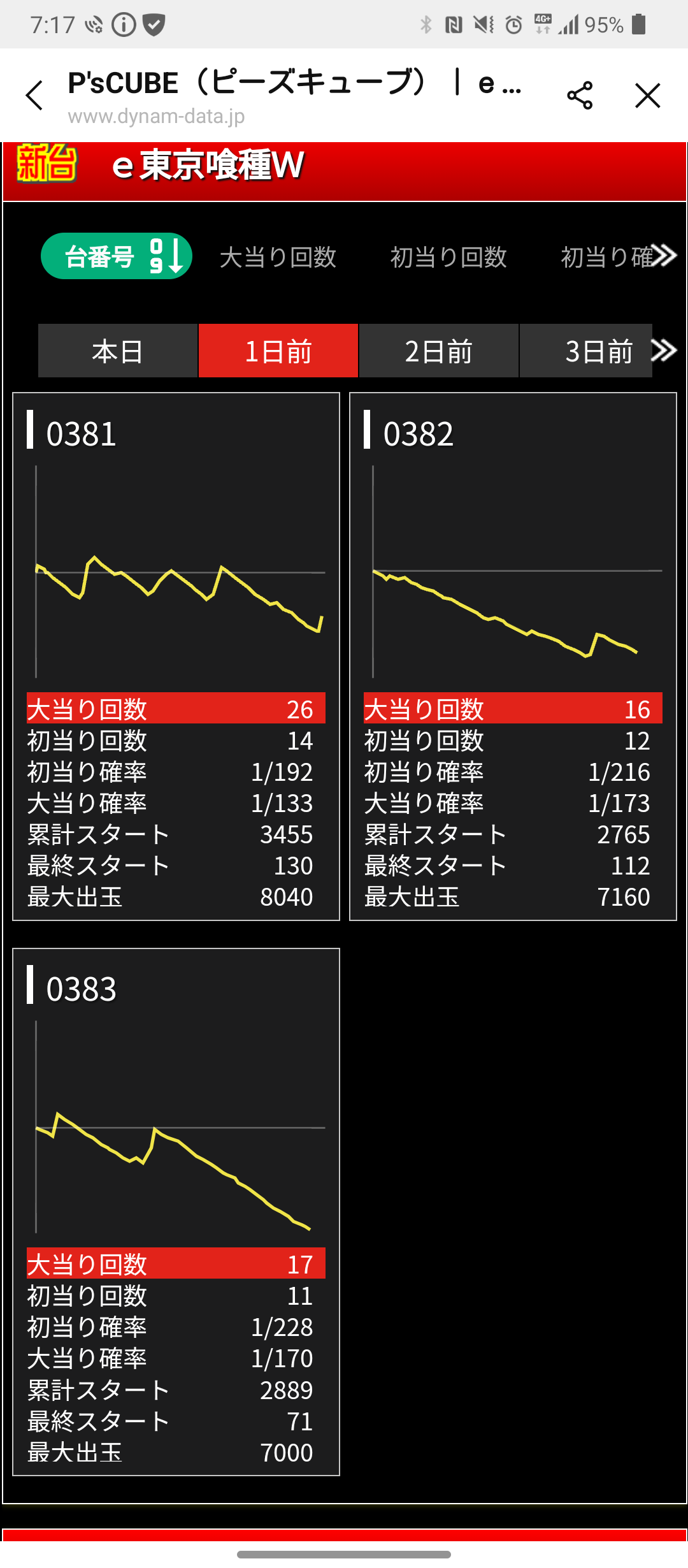Go back using the browser back arrow
Screen dimensions: 688x1568
(x=34, y=96)
